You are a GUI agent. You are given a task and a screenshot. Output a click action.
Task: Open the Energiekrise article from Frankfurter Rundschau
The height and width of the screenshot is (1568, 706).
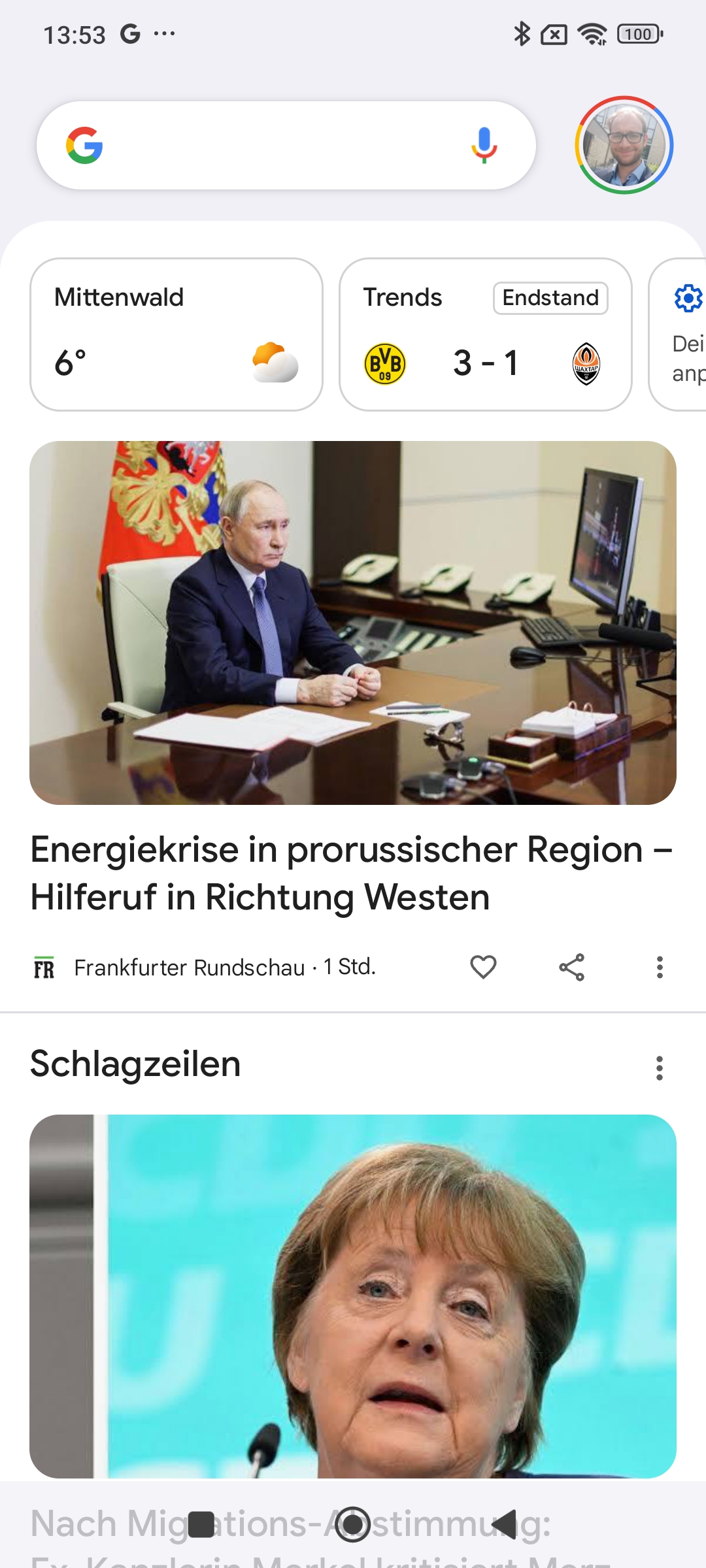point(352,873)
